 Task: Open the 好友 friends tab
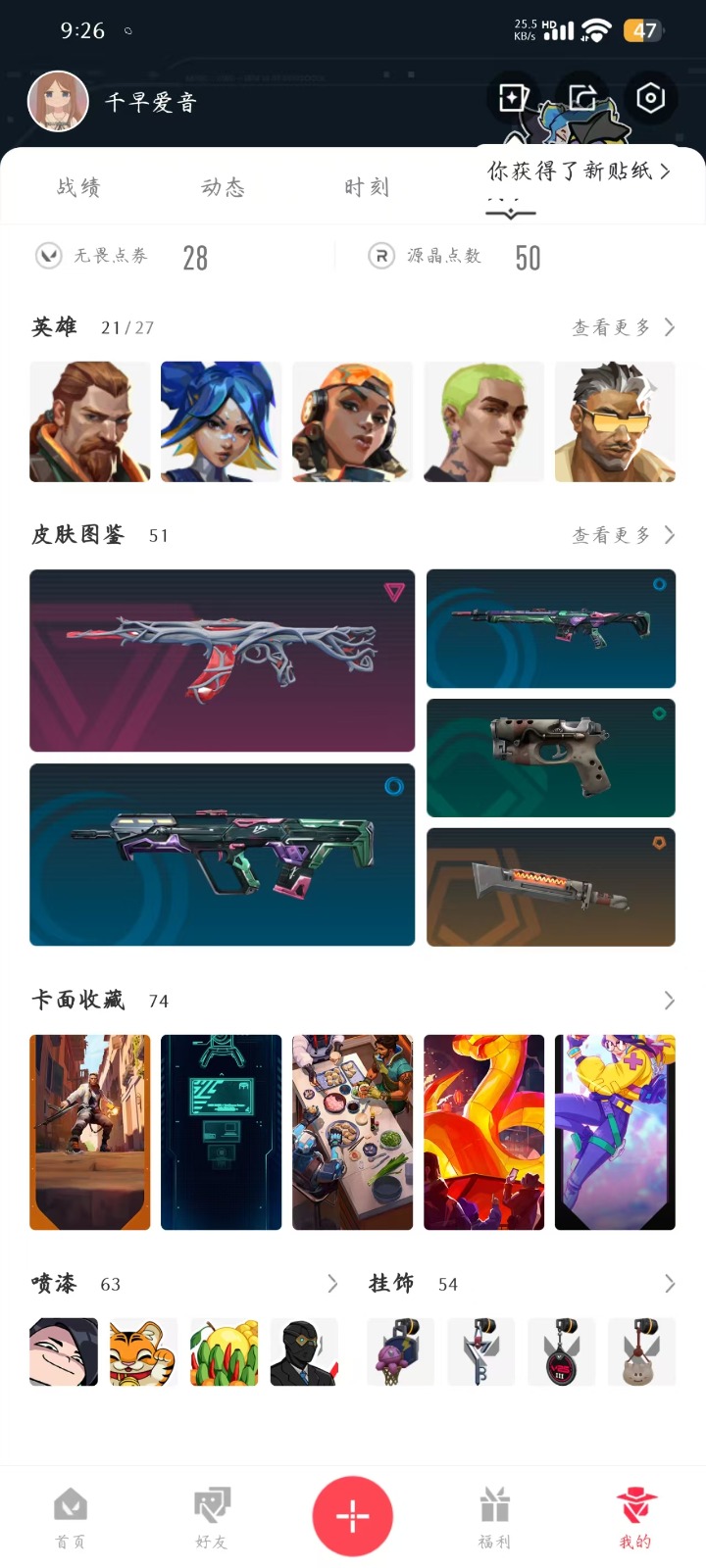click(x=212, y=1517)
